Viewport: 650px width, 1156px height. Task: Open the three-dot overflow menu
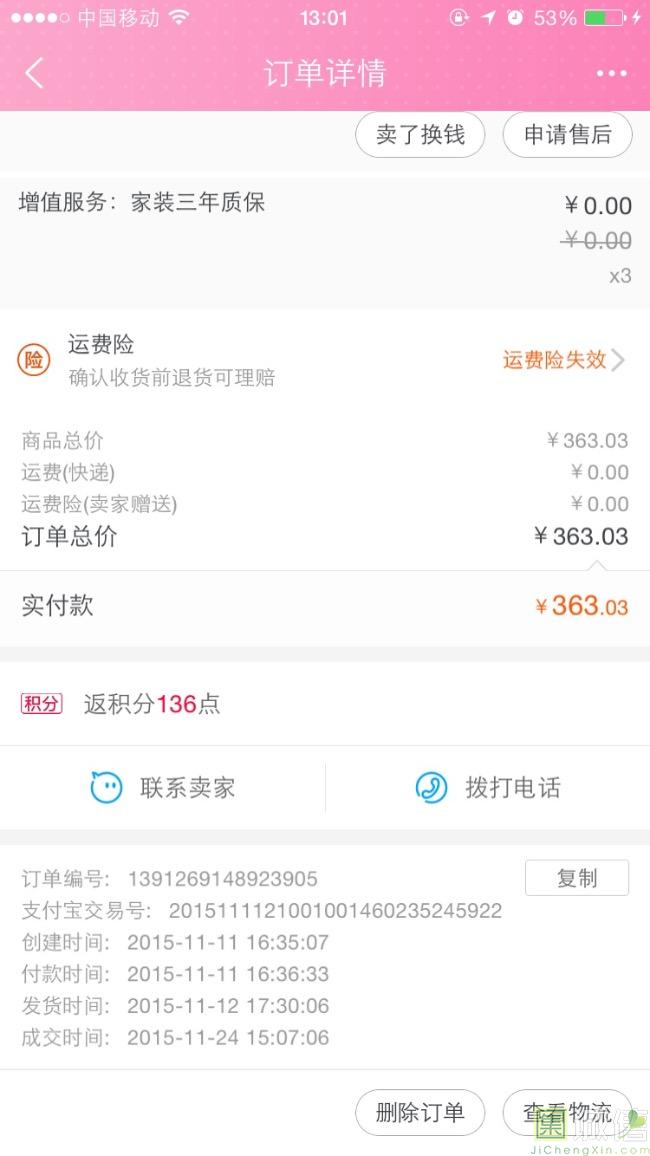click(611, 73)
